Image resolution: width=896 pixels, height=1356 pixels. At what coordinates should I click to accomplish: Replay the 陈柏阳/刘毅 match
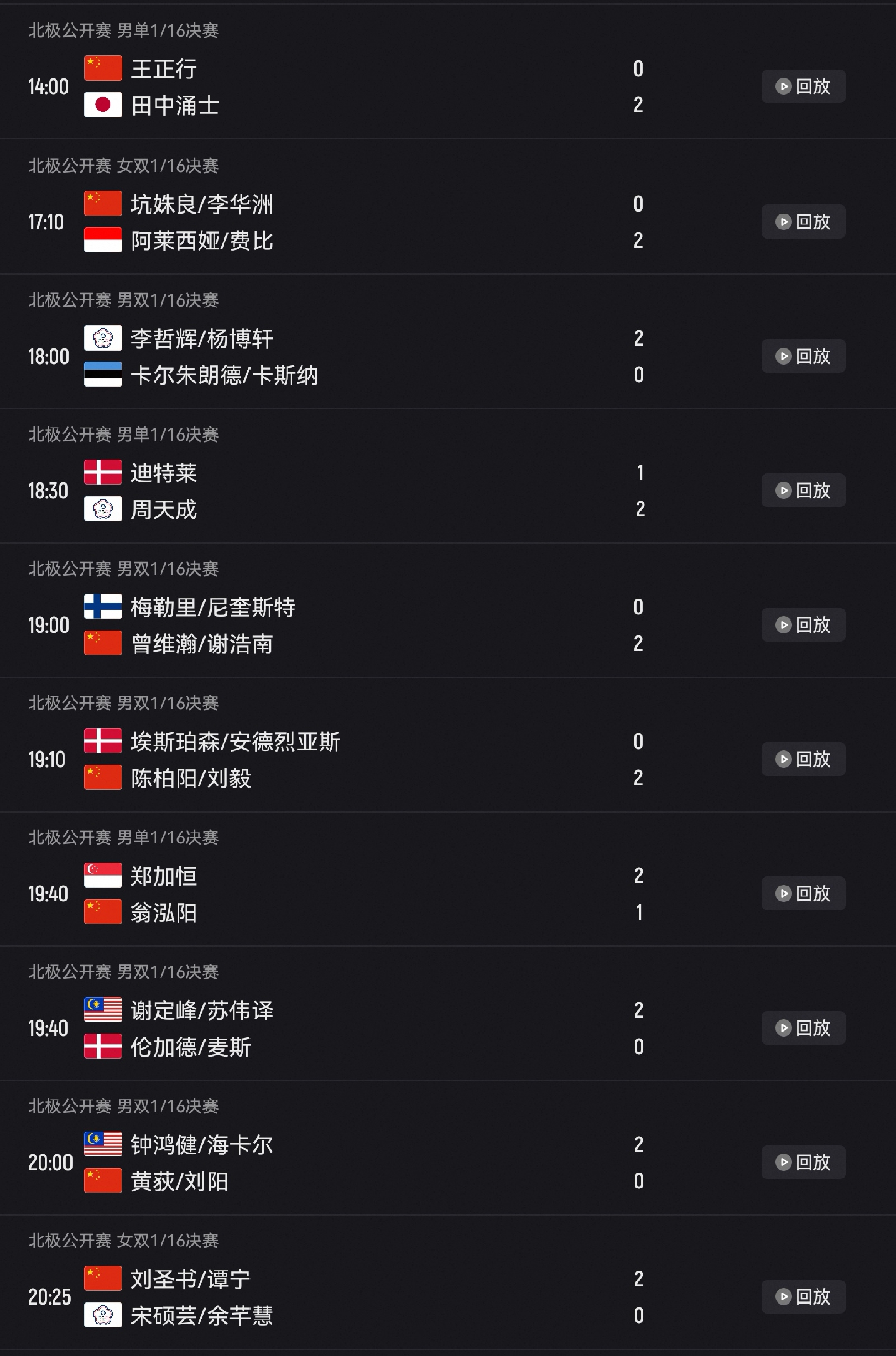(x=803, y=759)
